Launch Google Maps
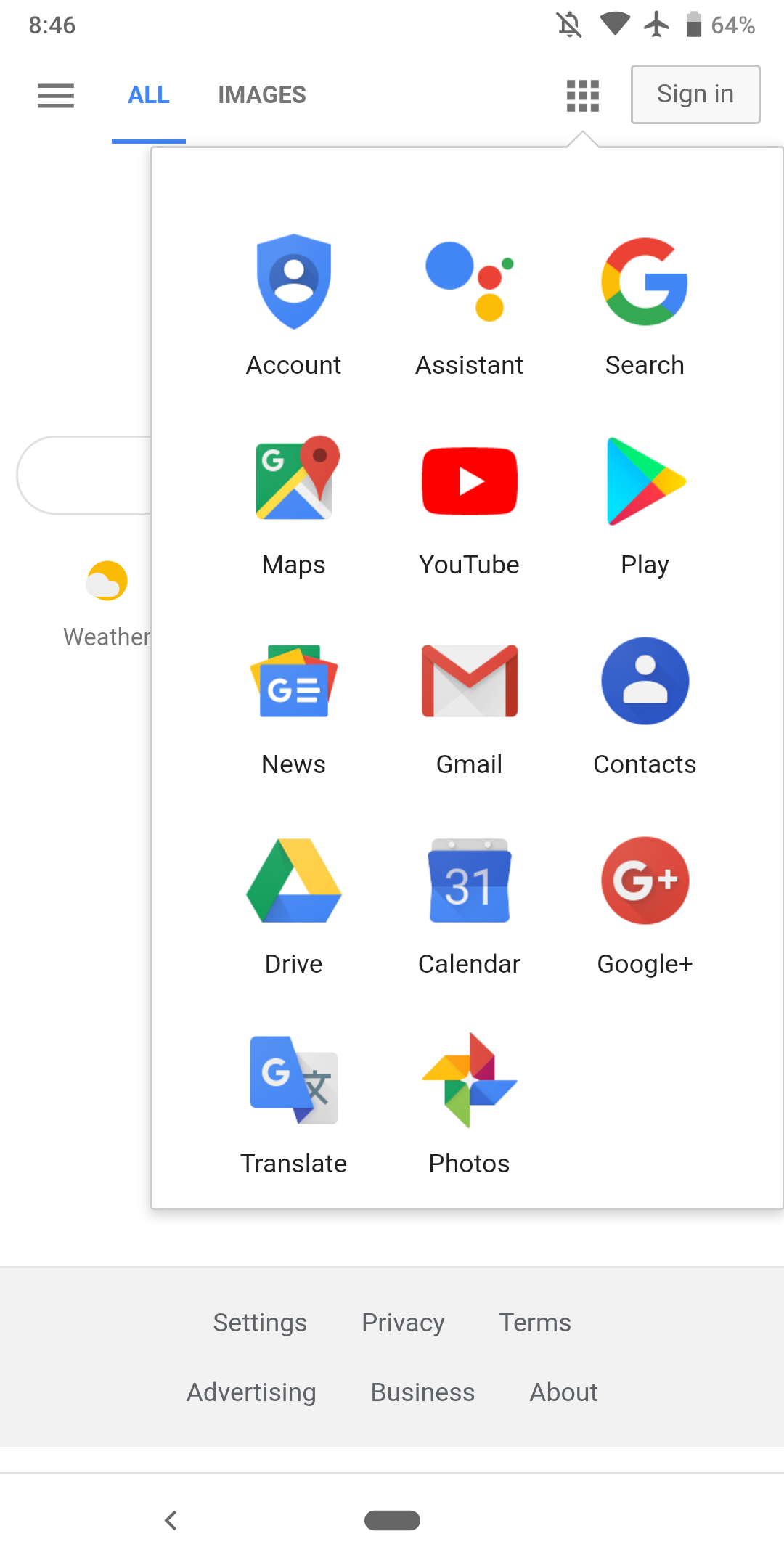 coord(293,481)
